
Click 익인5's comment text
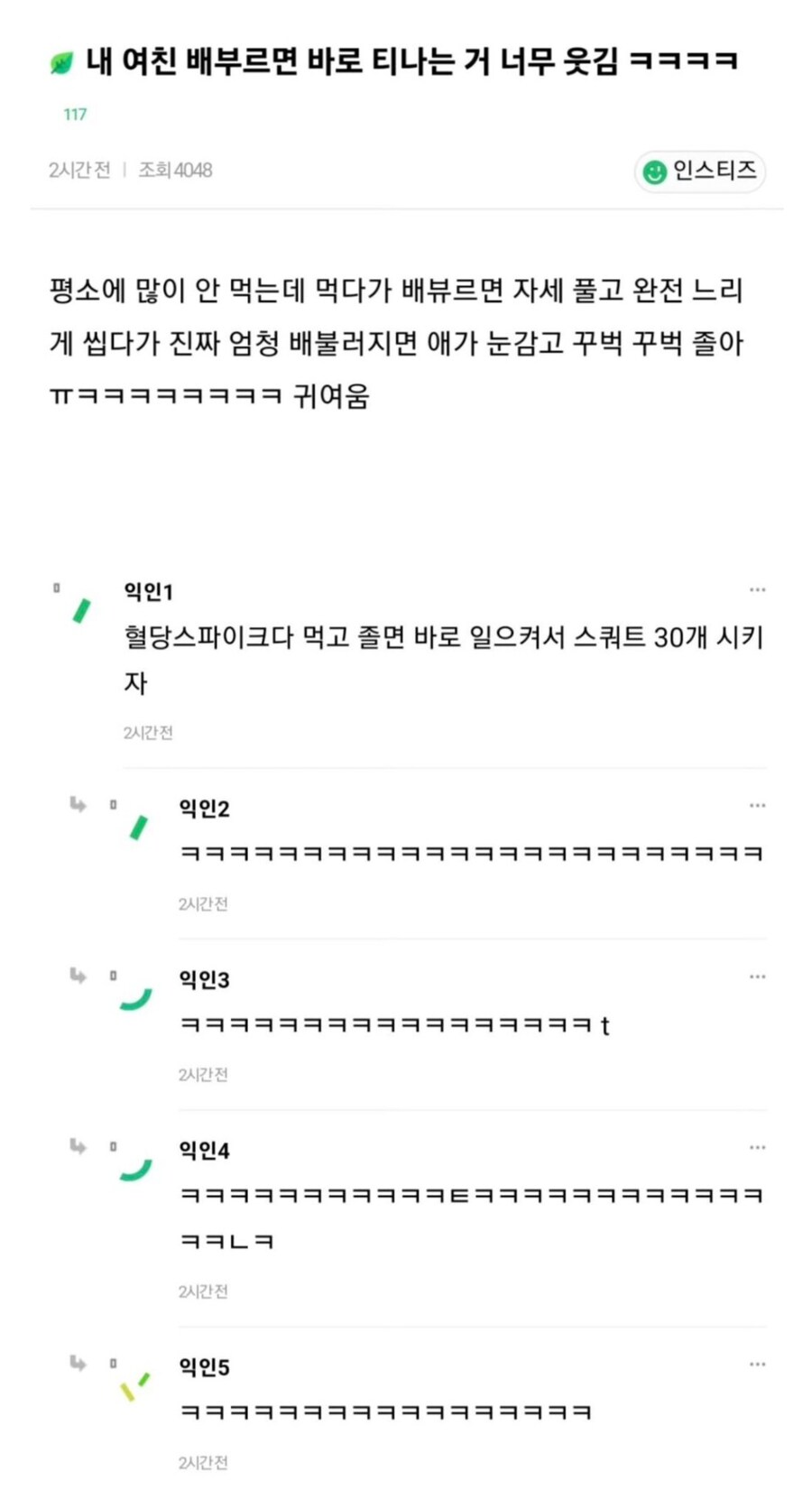379,1415
